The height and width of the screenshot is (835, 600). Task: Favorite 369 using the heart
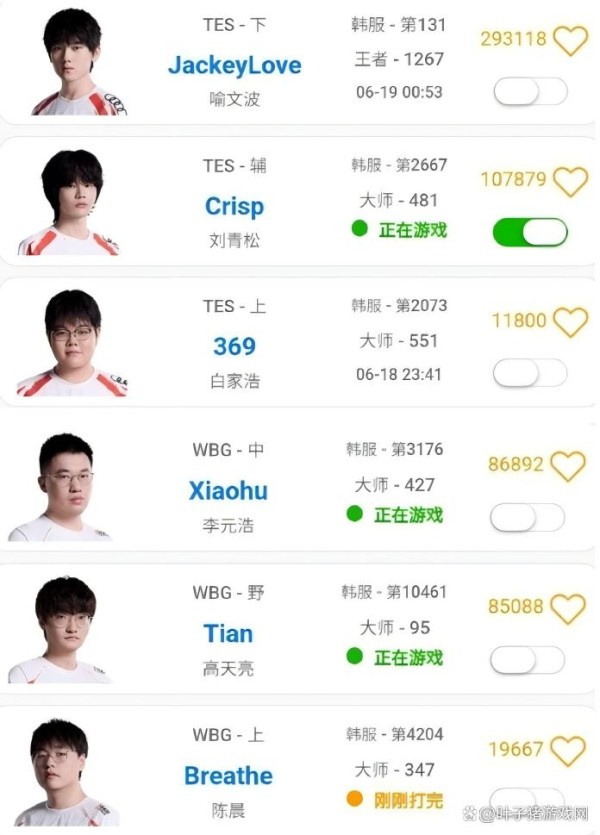point(570,322)
